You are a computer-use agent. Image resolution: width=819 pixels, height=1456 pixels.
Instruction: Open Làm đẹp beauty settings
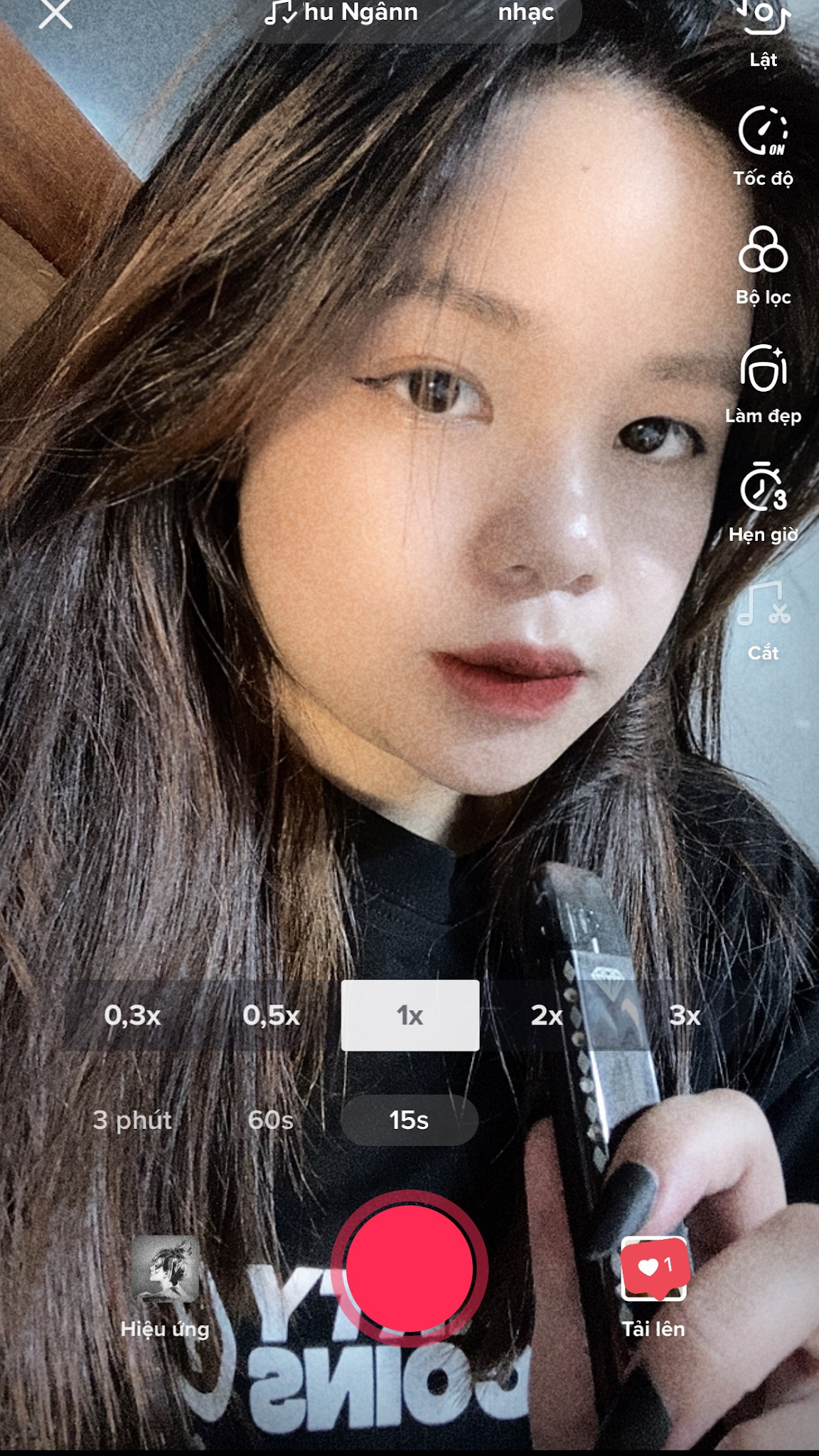click(763, 385)
